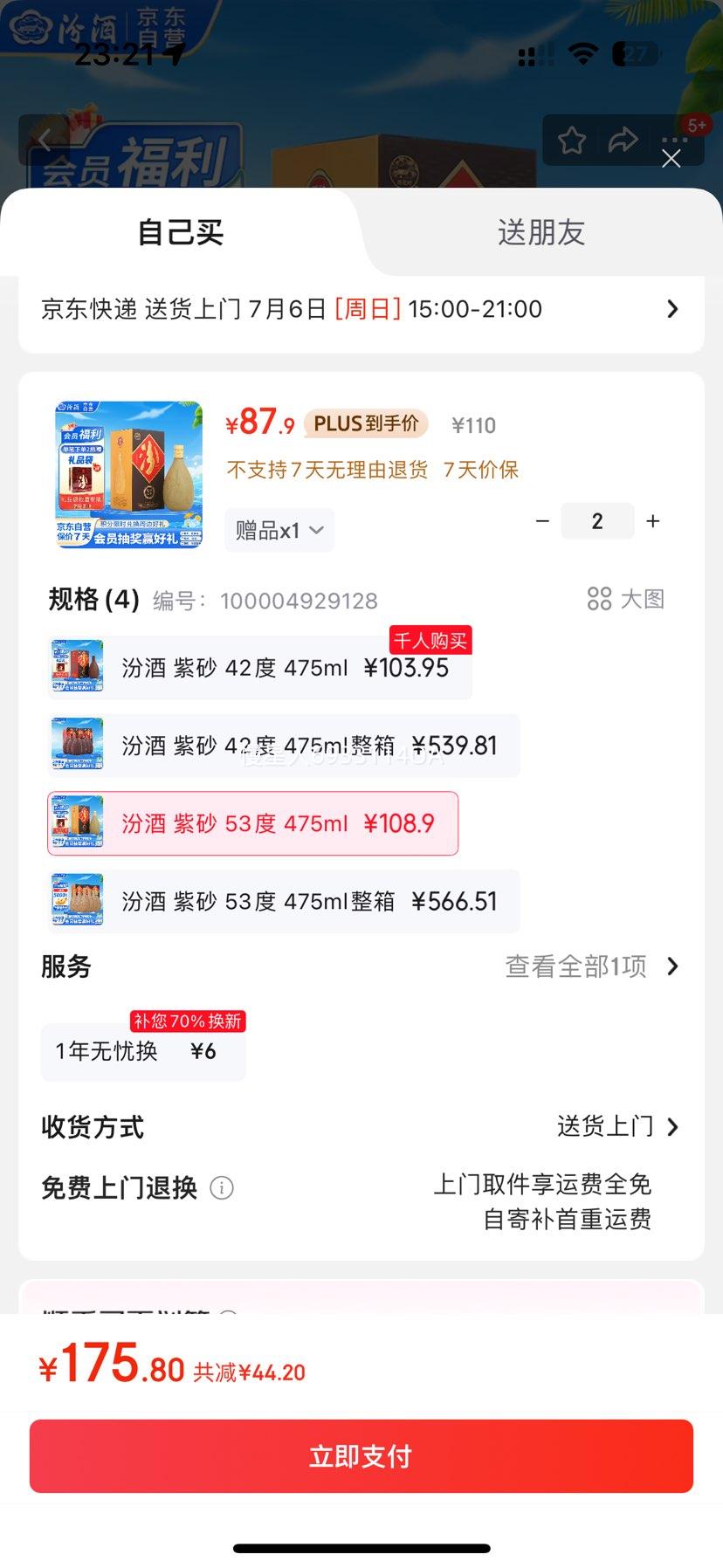723x1568 pixels.
Task: Select 汾酒 紫砂 53度 475ml ¥108.9
Action: (253, 823)
